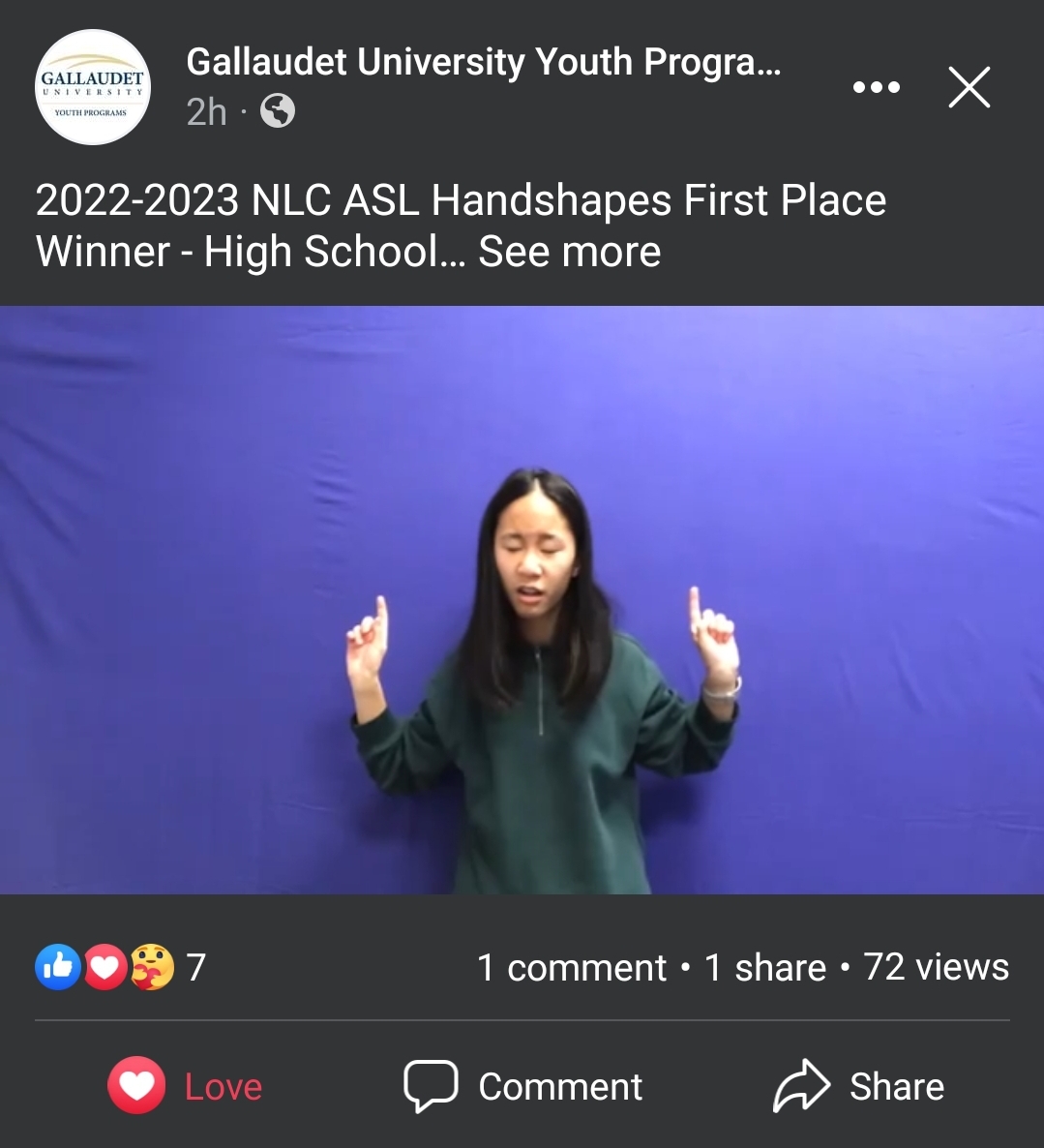Share this video post
The height and width of the screenshot is (1148, 1044).
[858, 1086]
